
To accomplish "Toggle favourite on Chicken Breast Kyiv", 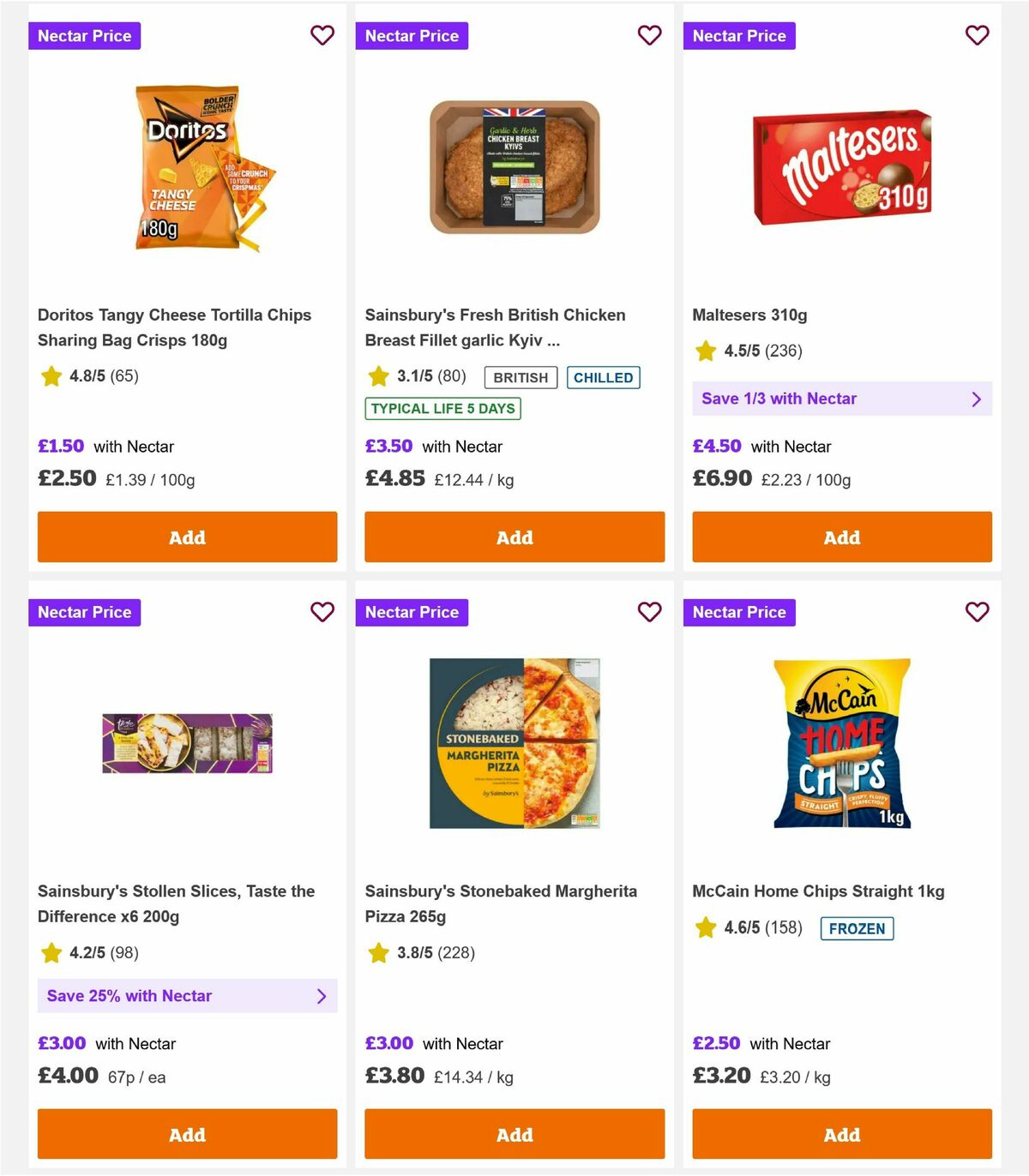I will pyautogui.click(x=649, y=35).
